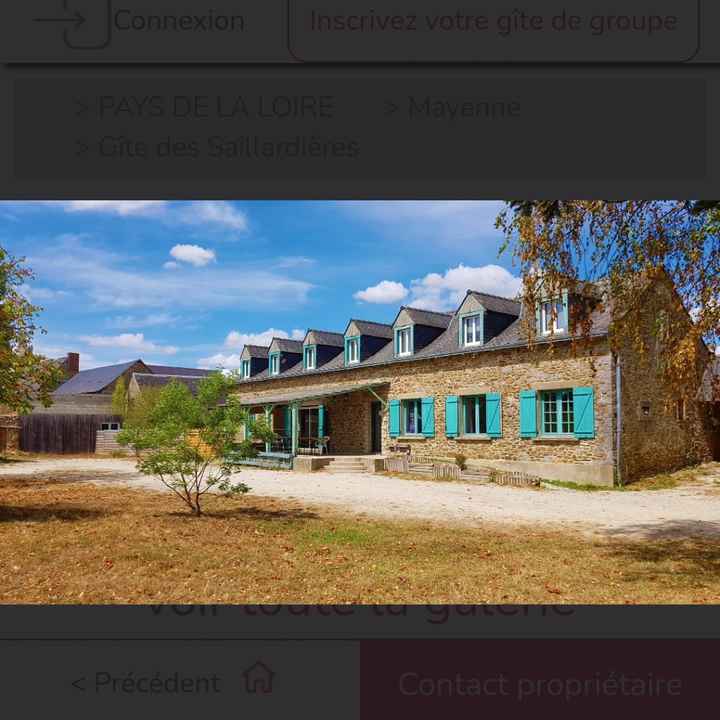Open the home icon in bottom bar
This screenshot has height=720, width=720.
[x=258, y=679]
